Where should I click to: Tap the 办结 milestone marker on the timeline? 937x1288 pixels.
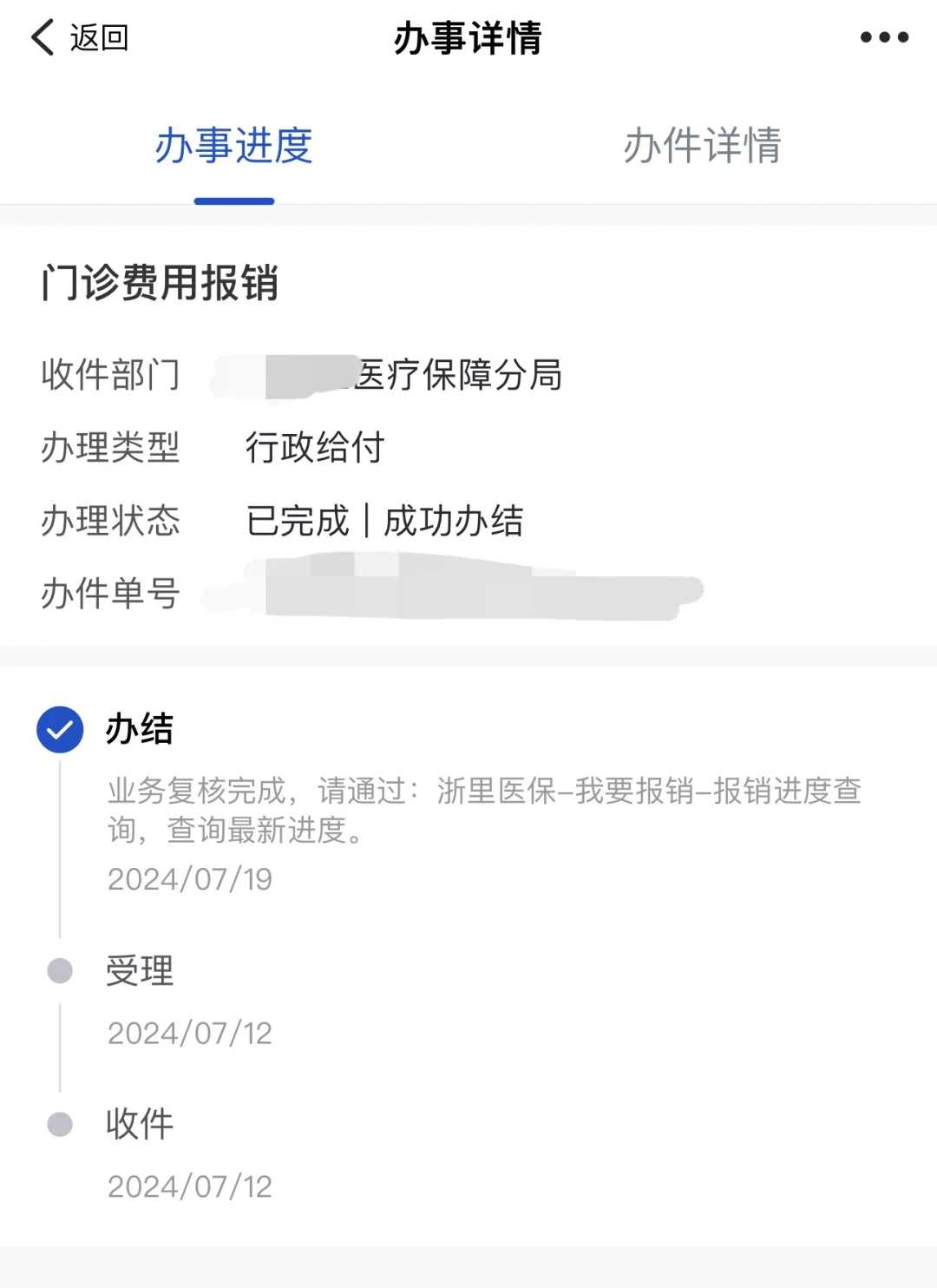pyautogui.click(x=59, y=729)
